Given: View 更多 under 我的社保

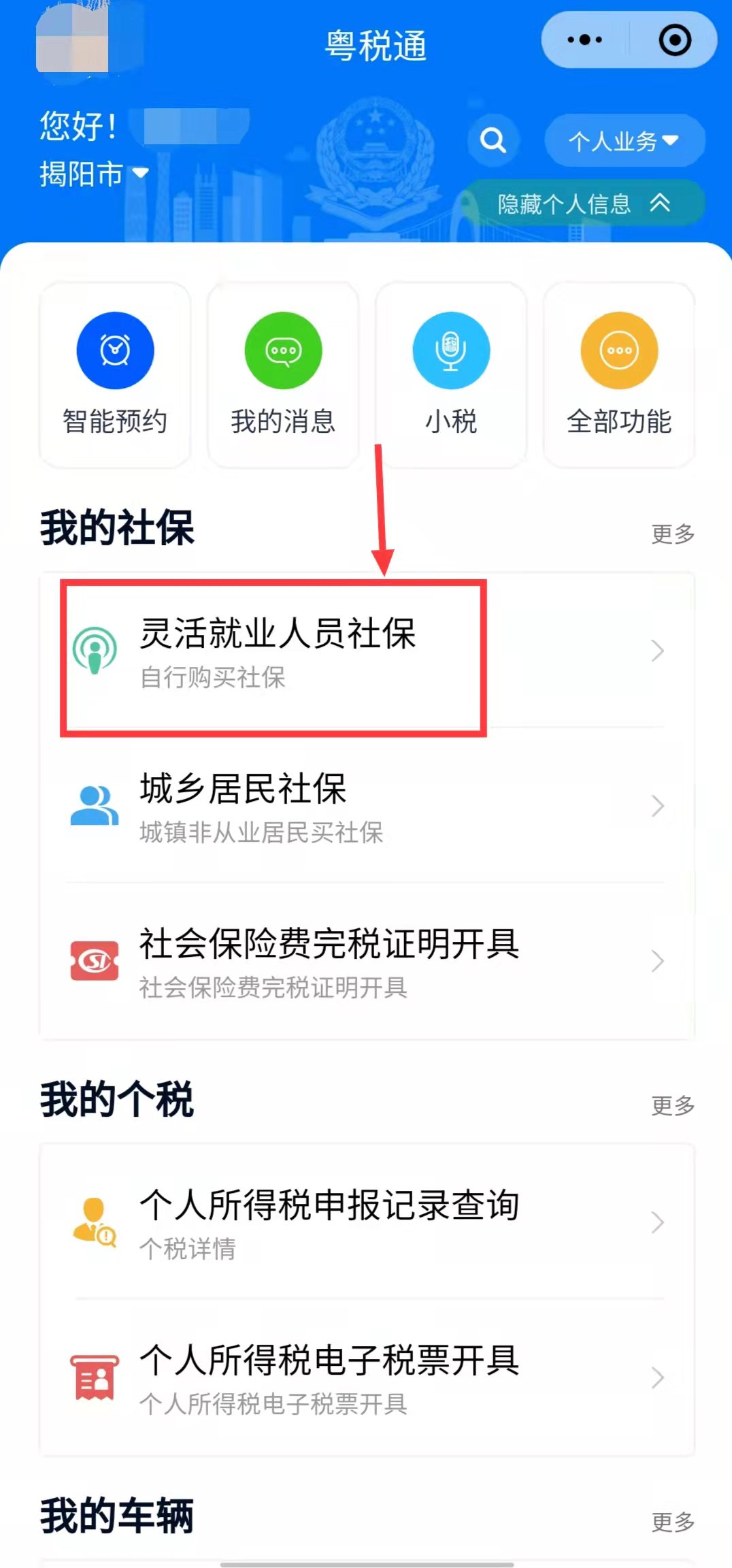Looking at the screenshot, I should (x=672, y=534).
